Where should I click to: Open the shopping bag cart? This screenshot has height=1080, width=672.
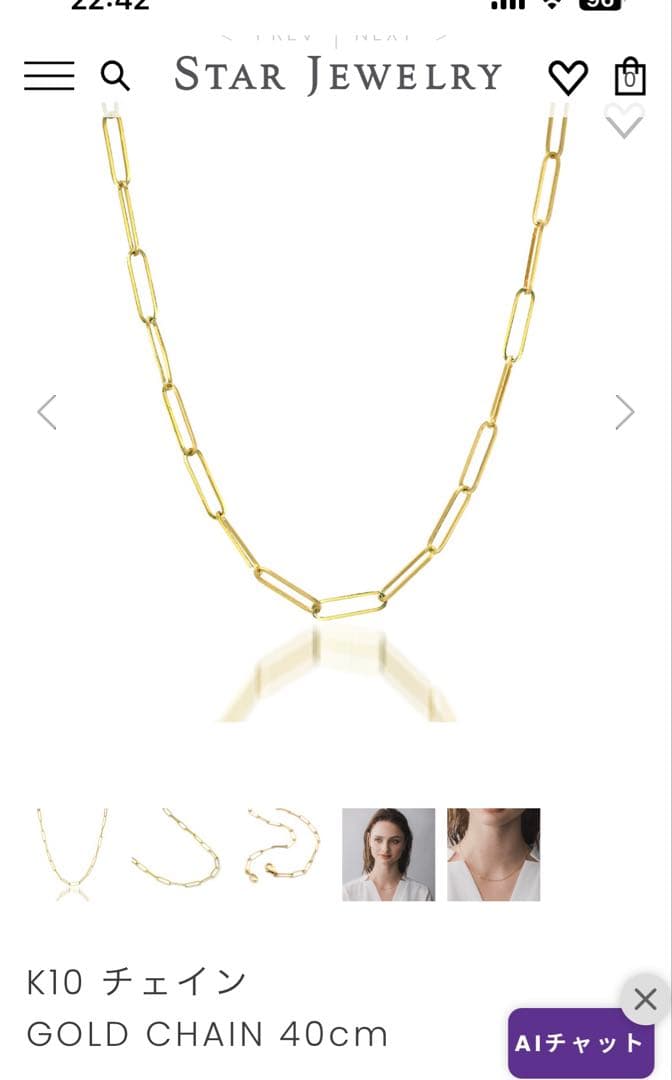click(629, 76)
